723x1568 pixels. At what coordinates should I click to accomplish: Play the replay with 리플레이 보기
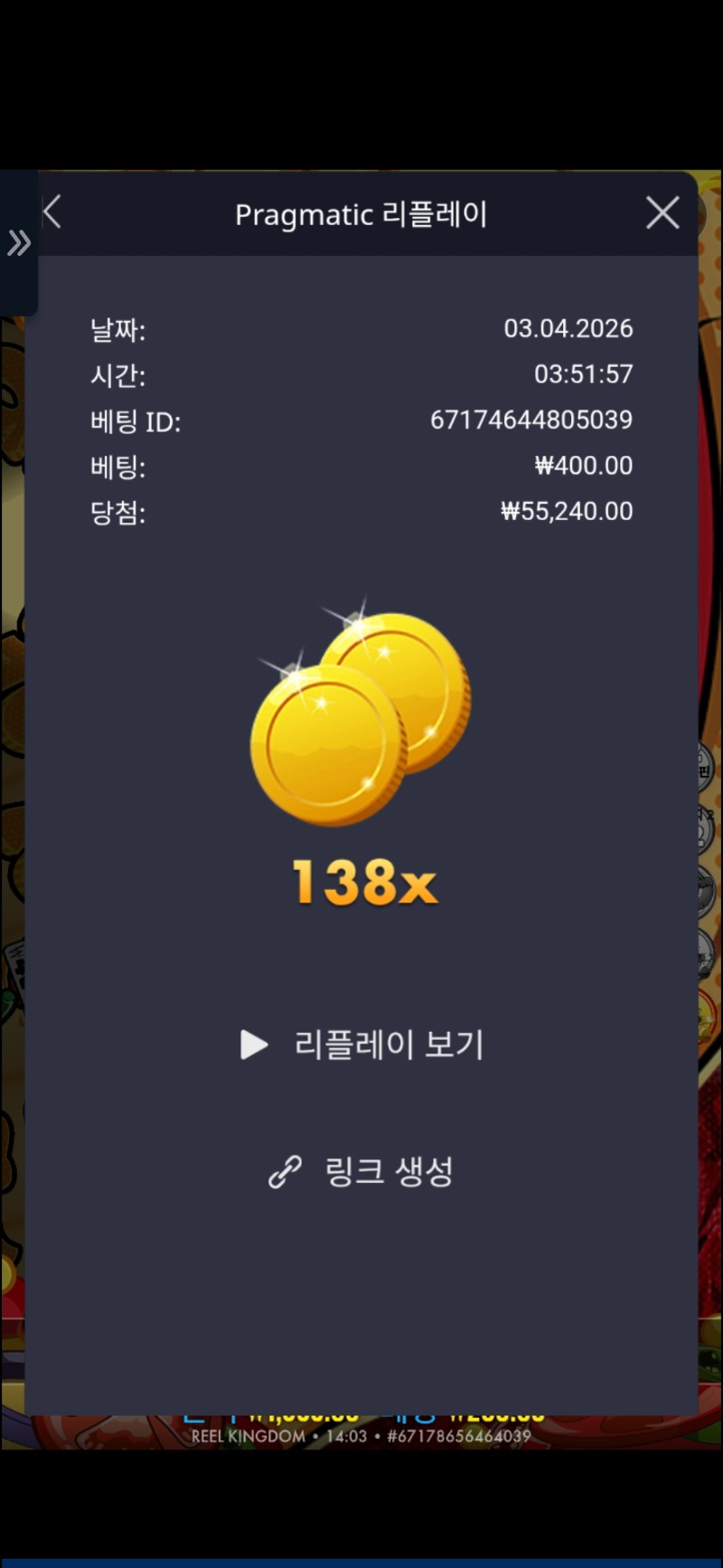pyautogui.click(x=361, y=1045)
